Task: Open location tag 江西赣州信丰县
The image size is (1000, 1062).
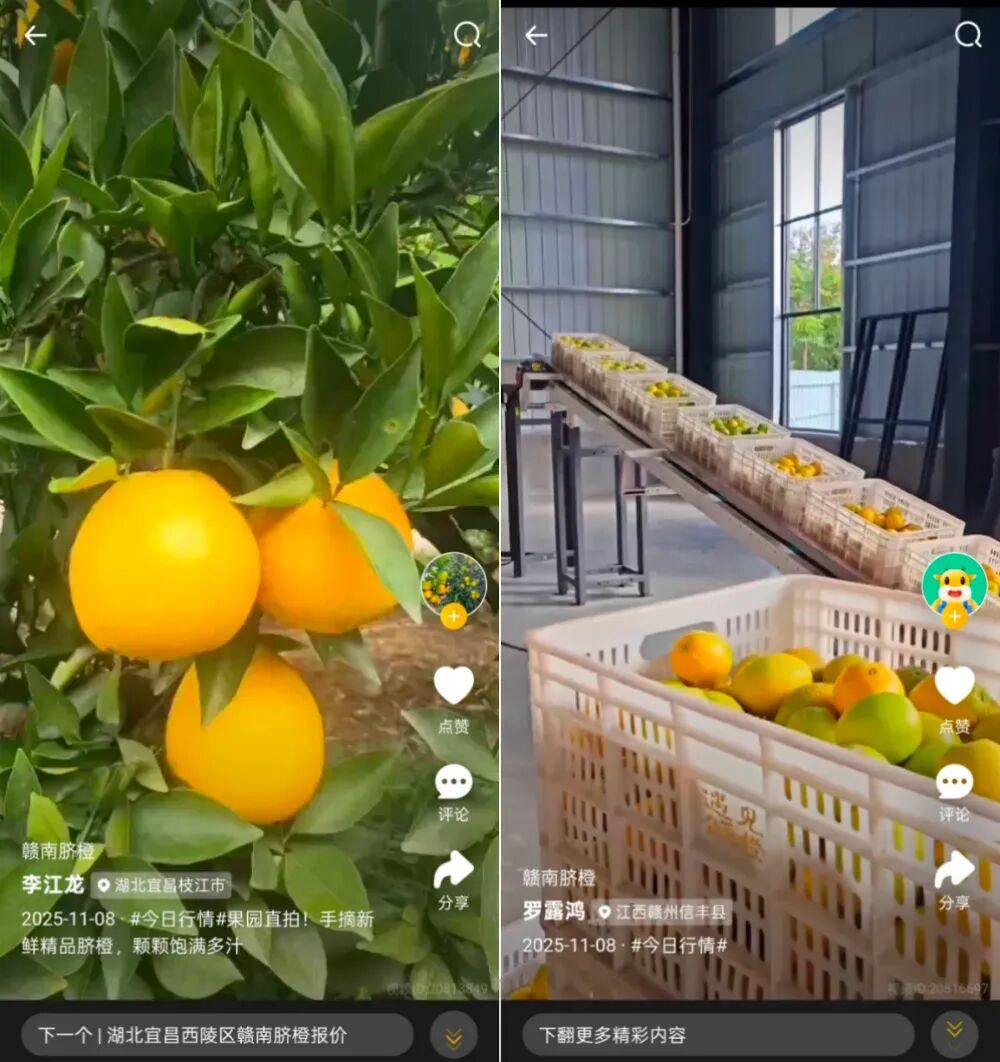Action: (x=662, y=912)
